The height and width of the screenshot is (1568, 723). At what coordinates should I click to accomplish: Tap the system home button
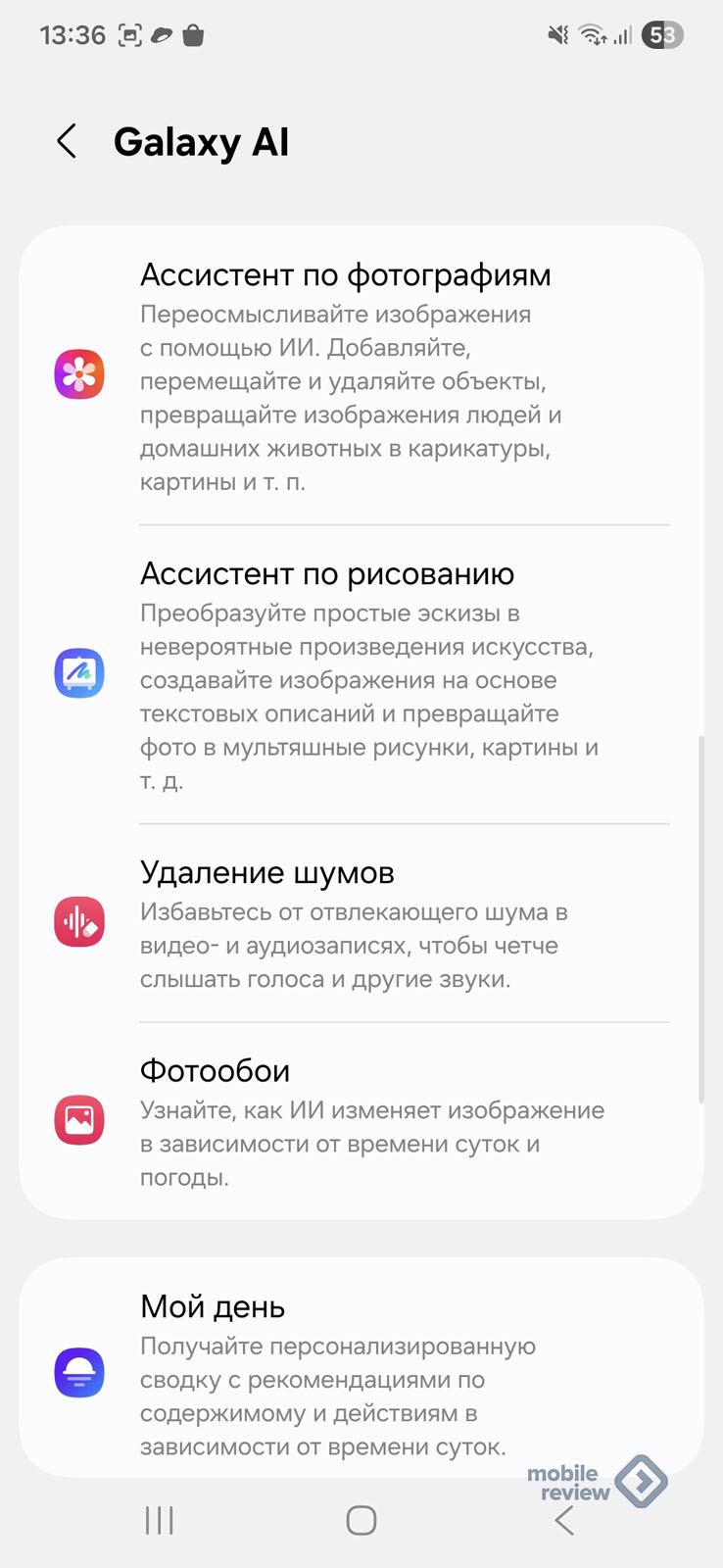point(361,1520)
